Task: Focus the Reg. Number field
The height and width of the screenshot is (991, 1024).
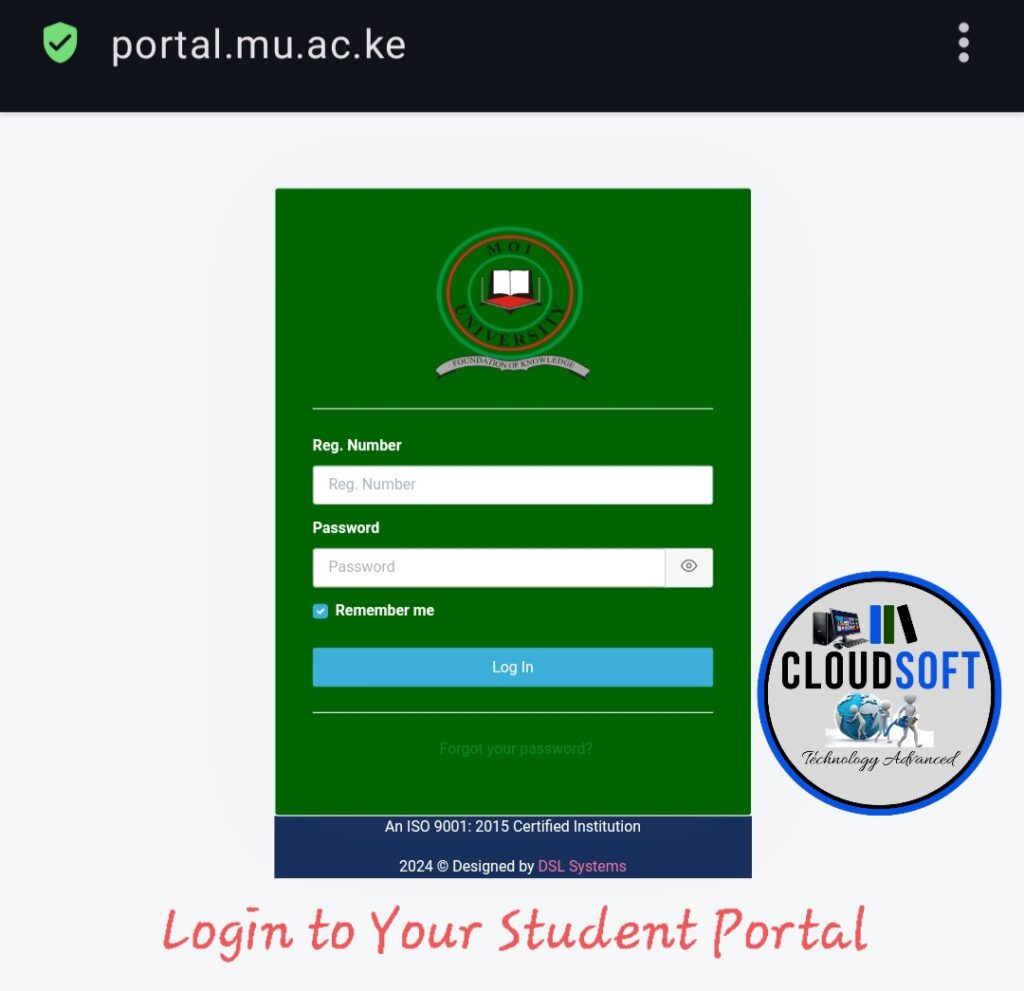Action: 512,485
